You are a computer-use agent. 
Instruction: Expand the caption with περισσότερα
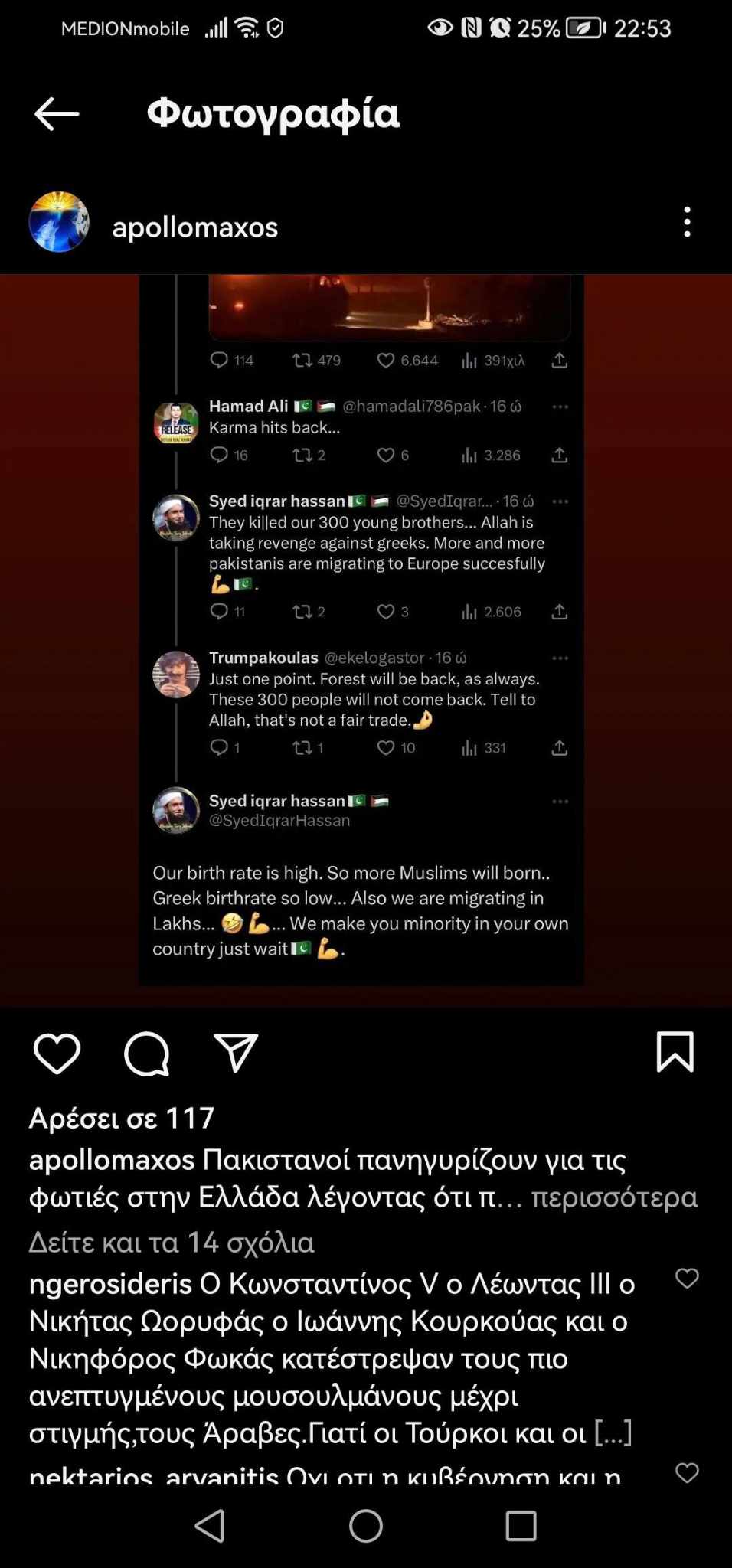click(x=614, y=1196)
